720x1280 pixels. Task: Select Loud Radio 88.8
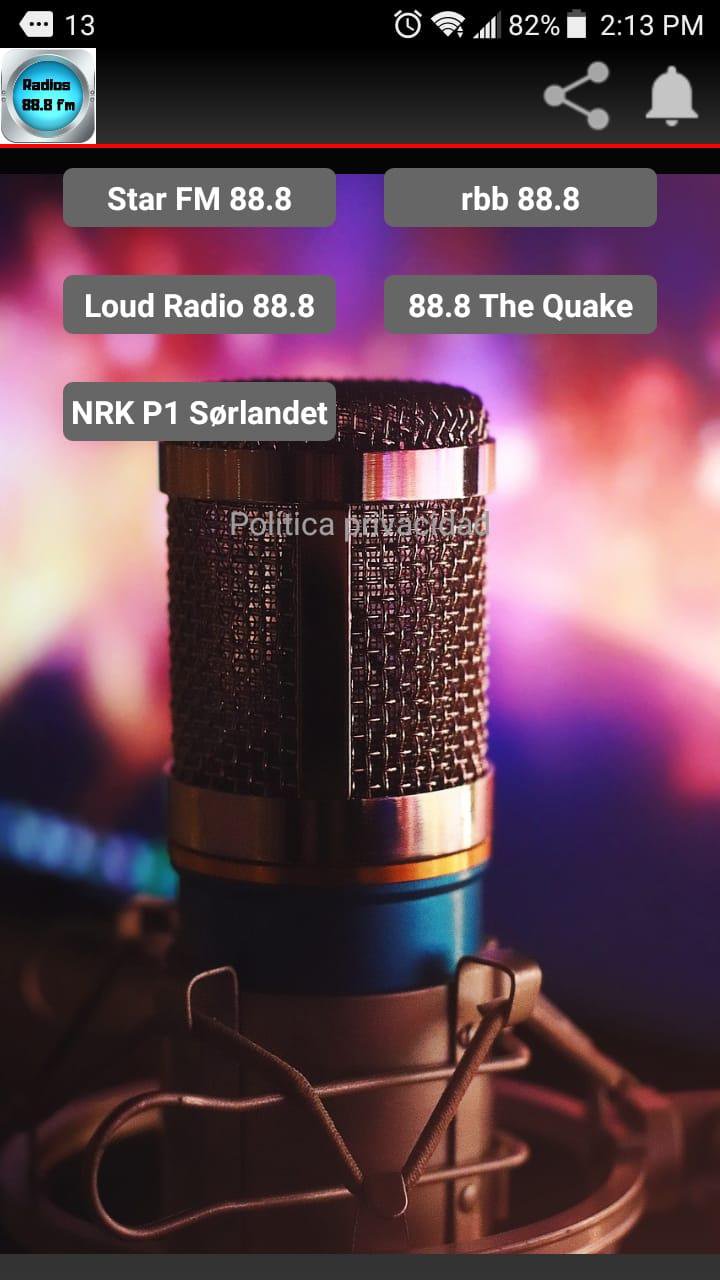199,305
